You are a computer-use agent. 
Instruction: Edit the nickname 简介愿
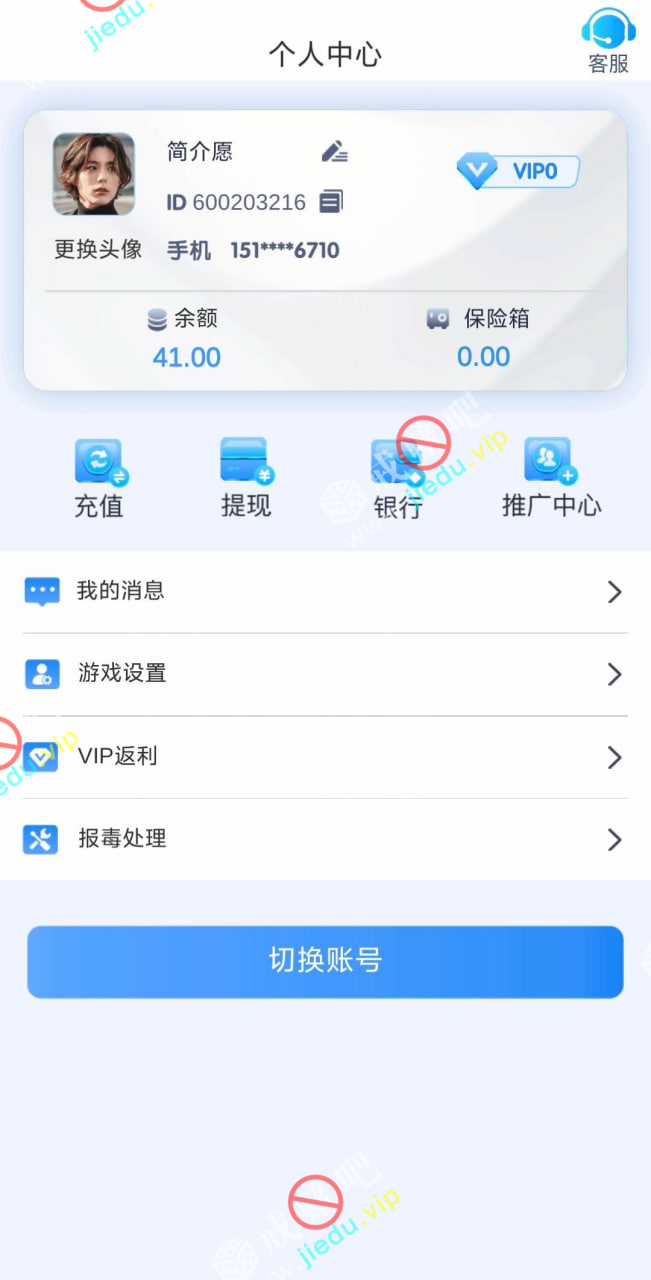334,152
